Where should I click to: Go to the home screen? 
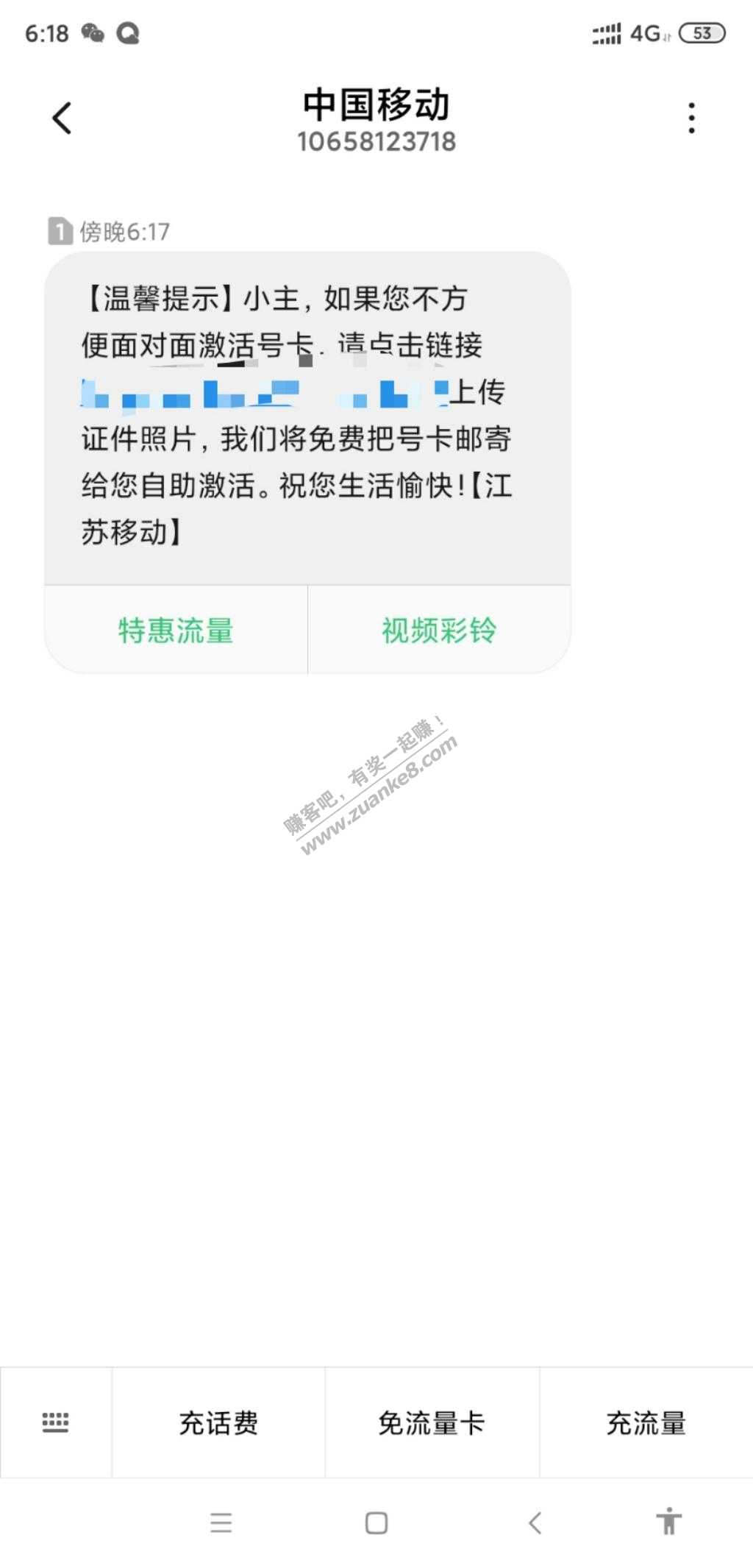coord(376,1522)
